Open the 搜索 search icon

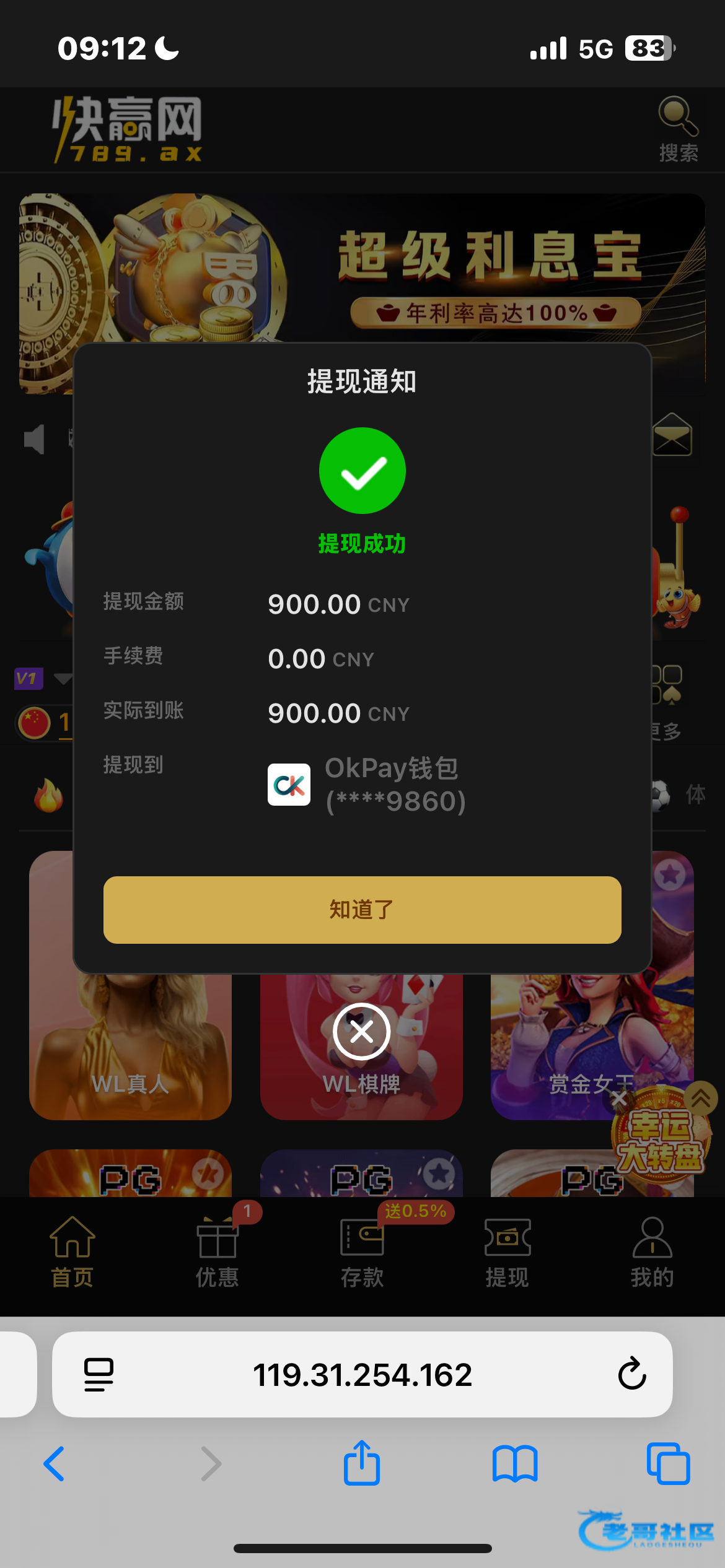click(x=678, y=129)
